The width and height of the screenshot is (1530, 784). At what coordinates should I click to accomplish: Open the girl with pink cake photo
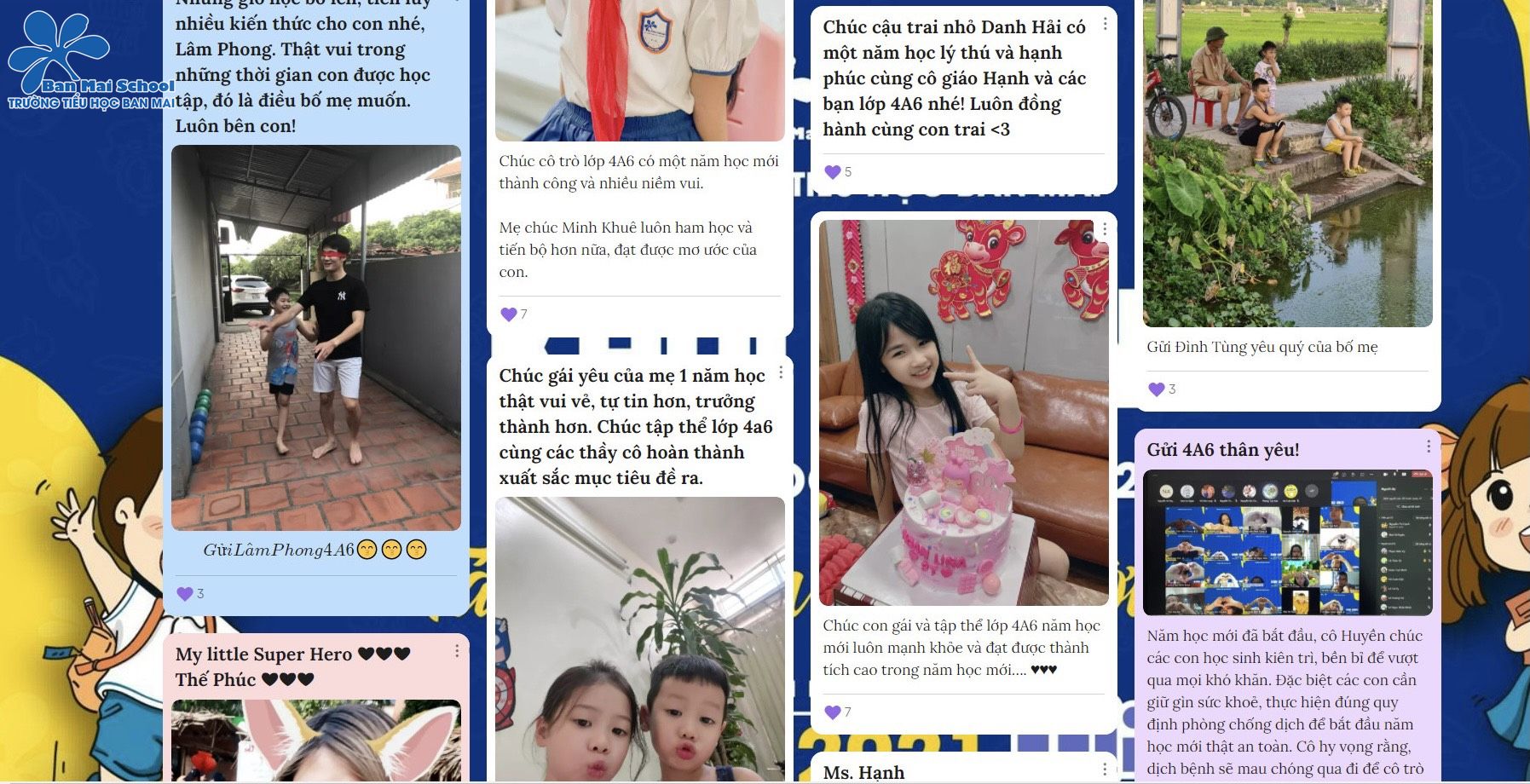[x=963, y=413]
